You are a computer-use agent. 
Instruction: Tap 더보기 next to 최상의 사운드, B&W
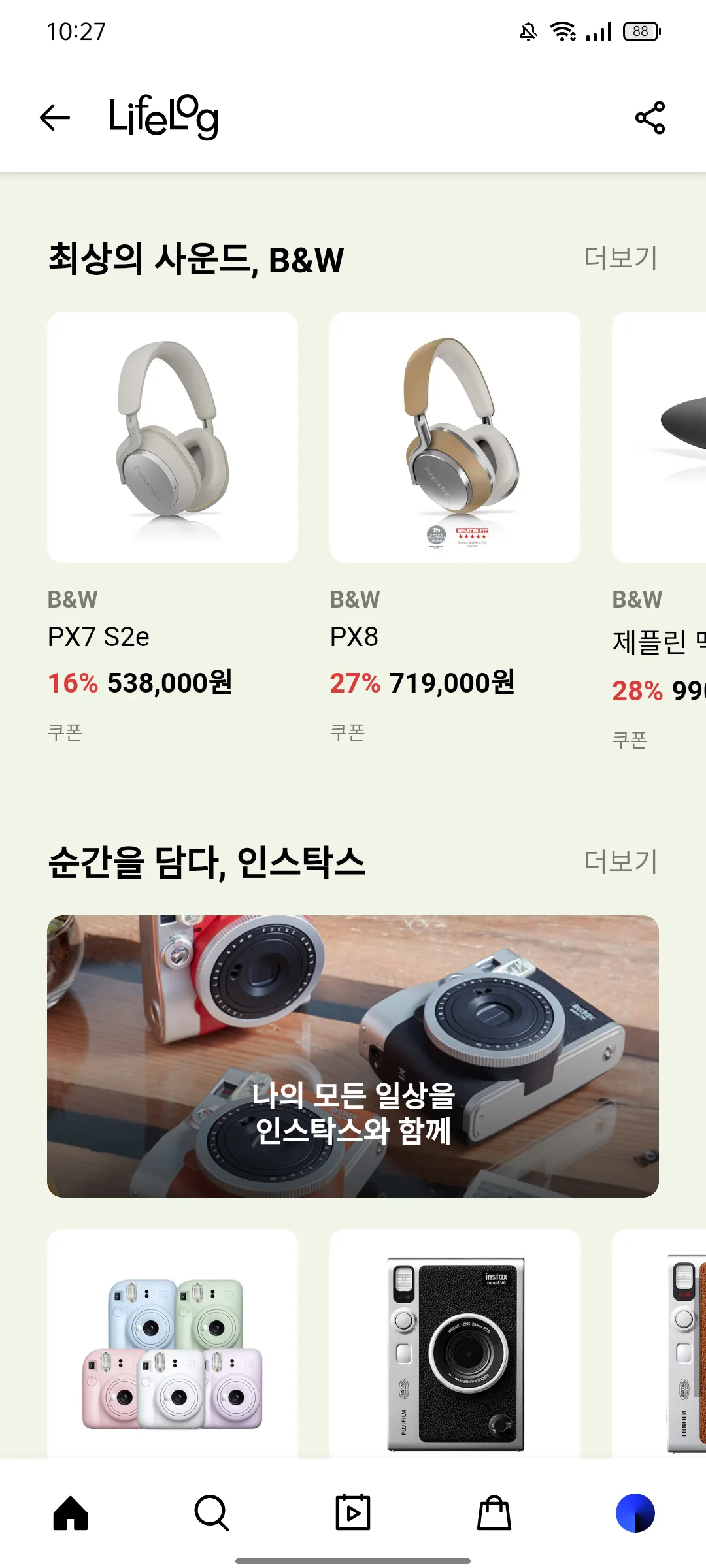click(x=620, y=258)
